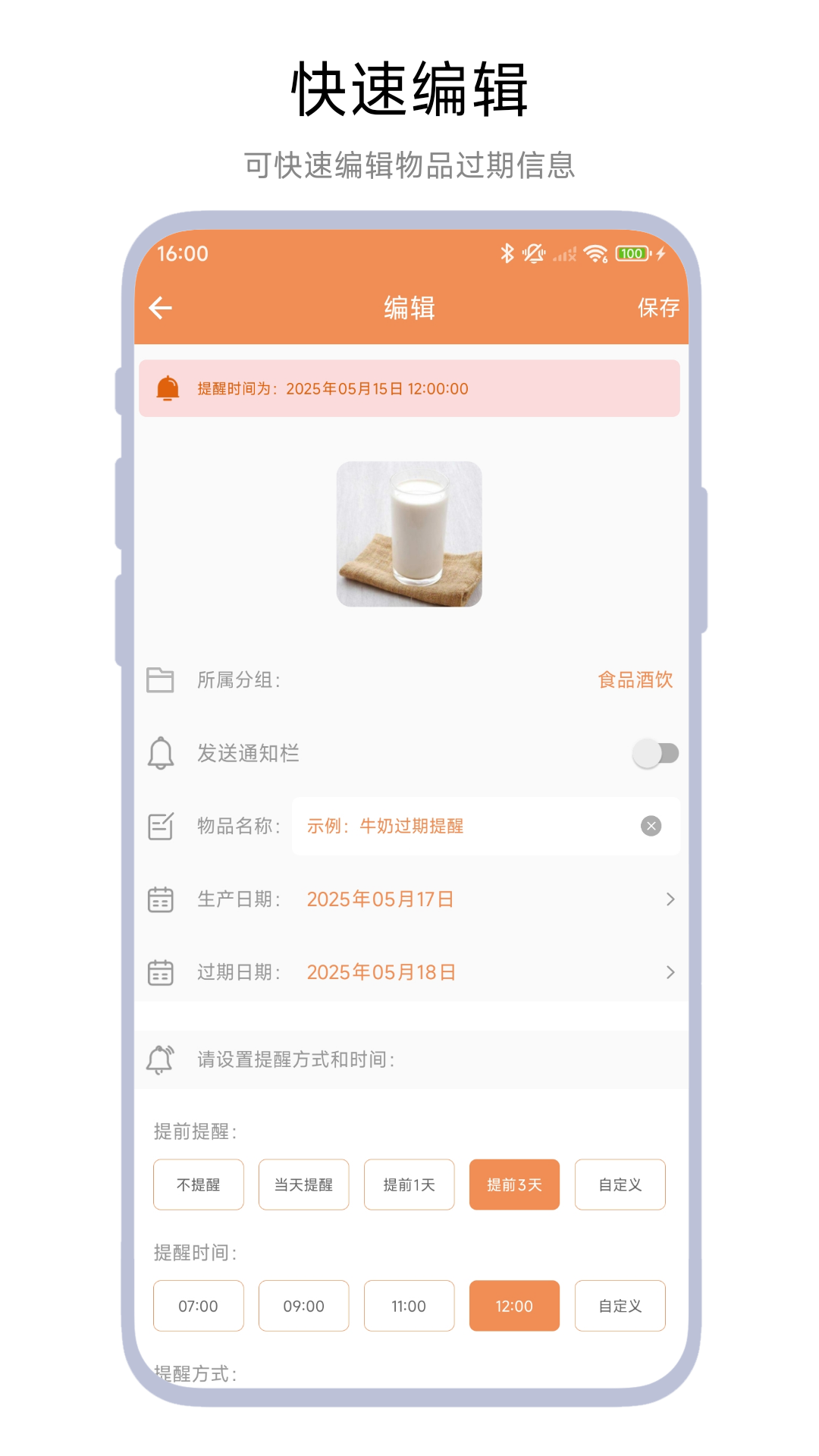819x1456 pixels.
Task: Clear the item name with the X icon
Action: (649, 826)
